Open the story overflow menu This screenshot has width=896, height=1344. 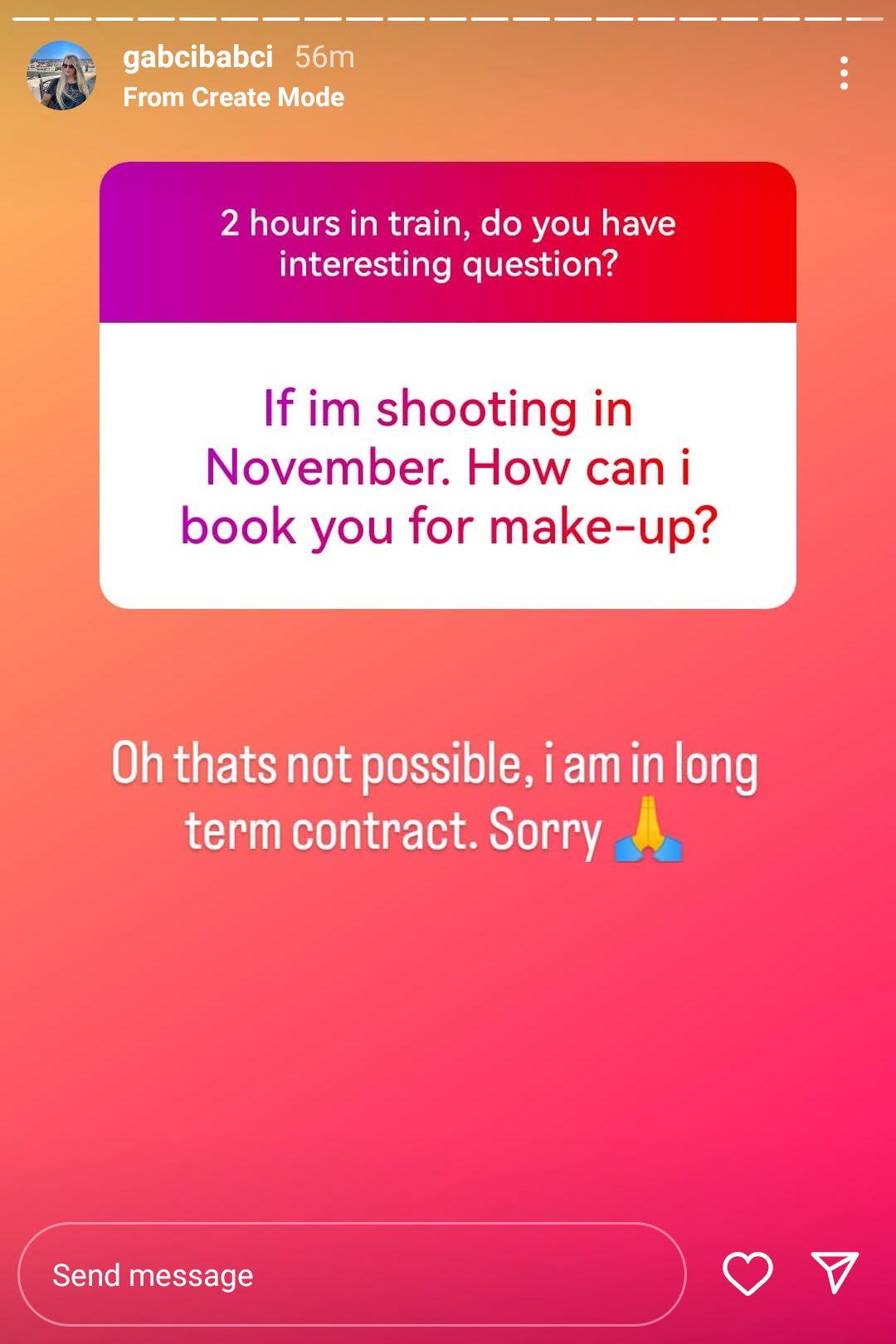pos(844,73)
